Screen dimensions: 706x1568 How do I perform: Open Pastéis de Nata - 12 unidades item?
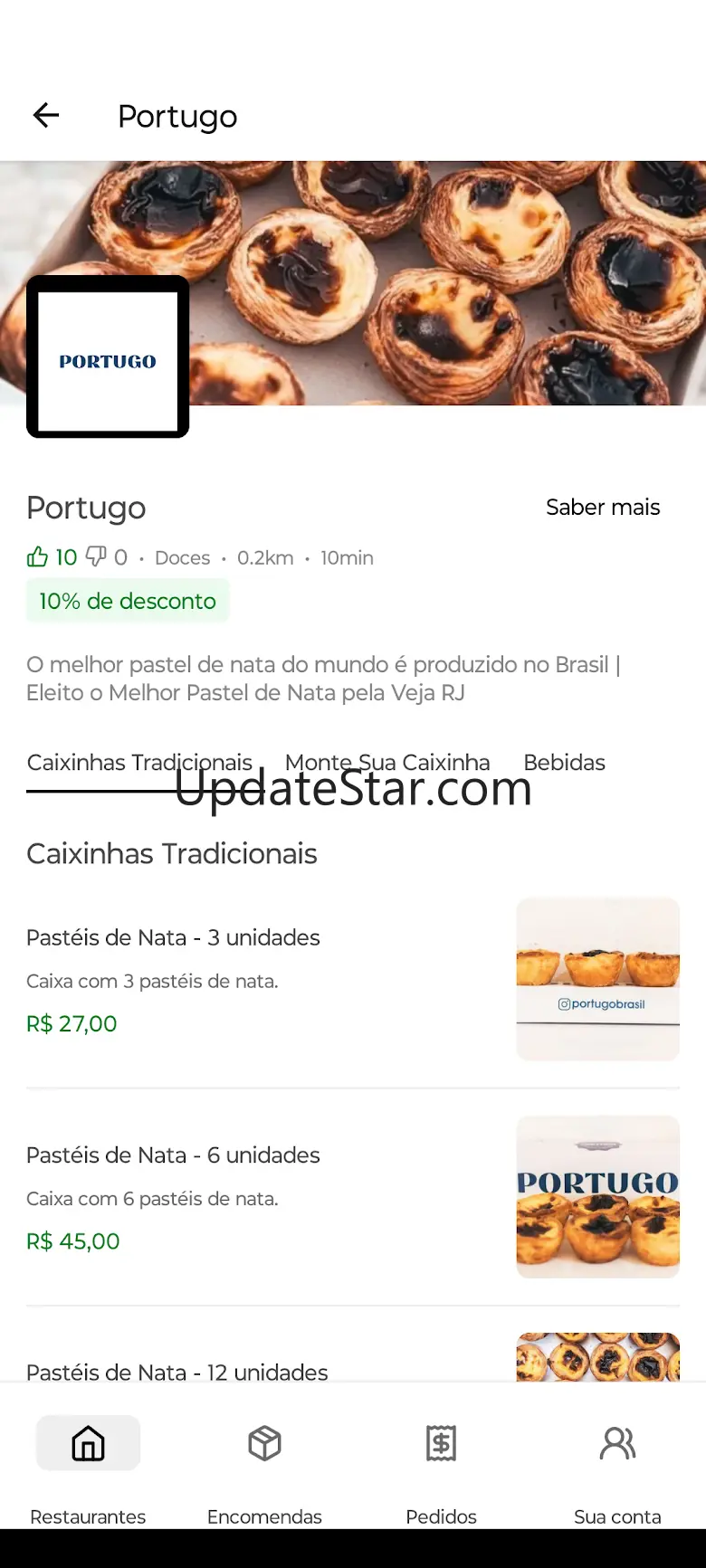pyautogui.click(x=177, y=1371)
